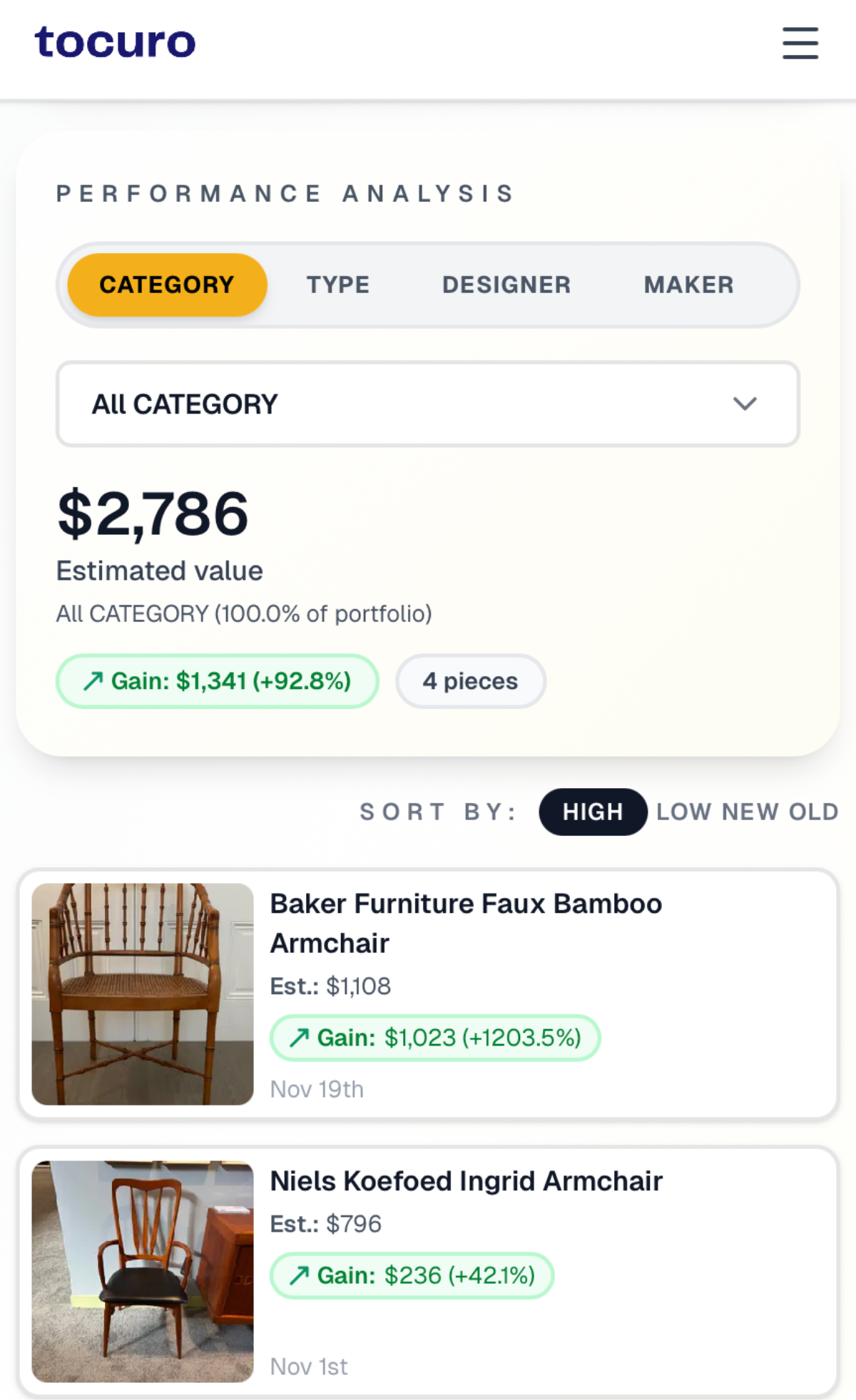856x1400 pixels.
Task: Open the hamburger navigation menu
Action: [799, 44]
